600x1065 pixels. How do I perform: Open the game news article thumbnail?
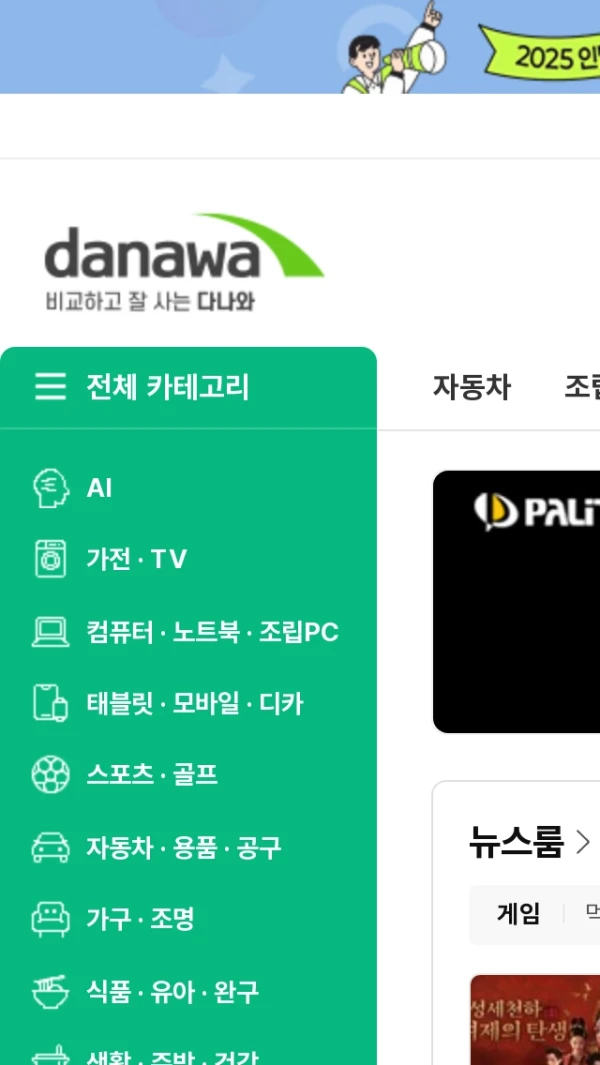pos(535,1019)
